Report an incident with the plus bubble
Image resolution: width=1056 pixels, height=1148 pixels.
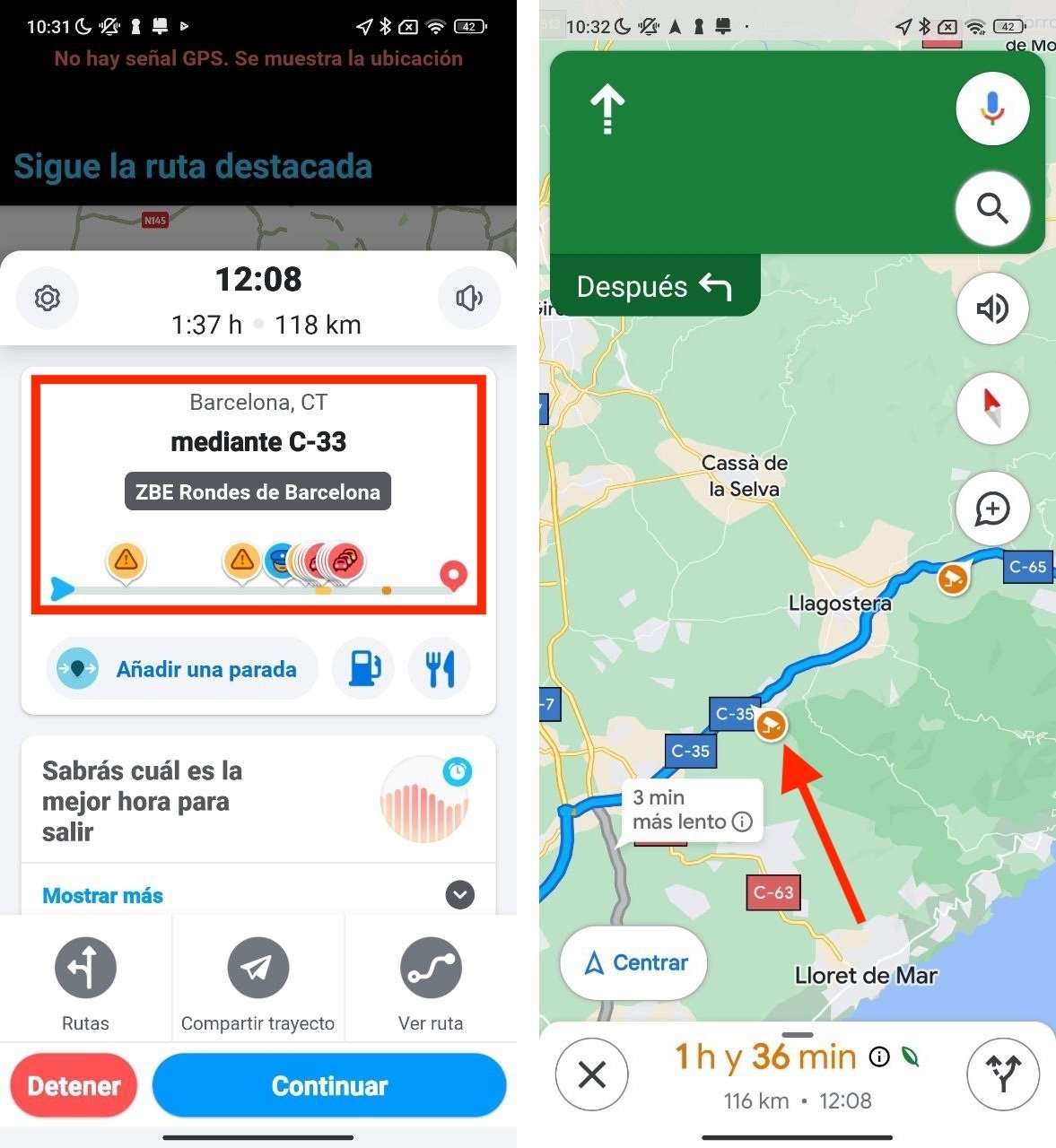pyautogui.click(x=992, y=509)
